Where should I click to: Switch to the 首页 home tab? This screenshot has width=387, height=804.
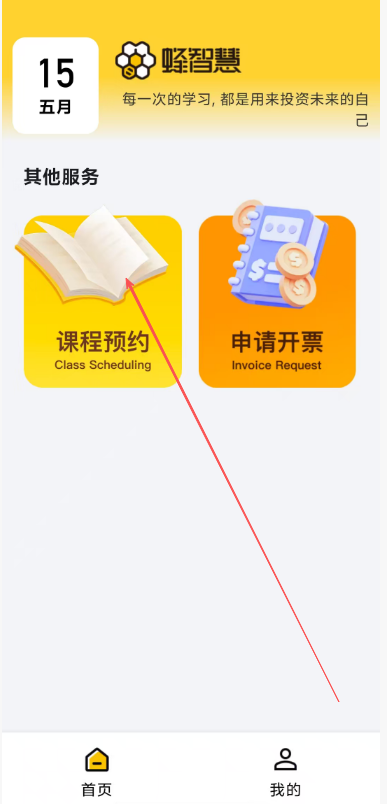(97, 772)
